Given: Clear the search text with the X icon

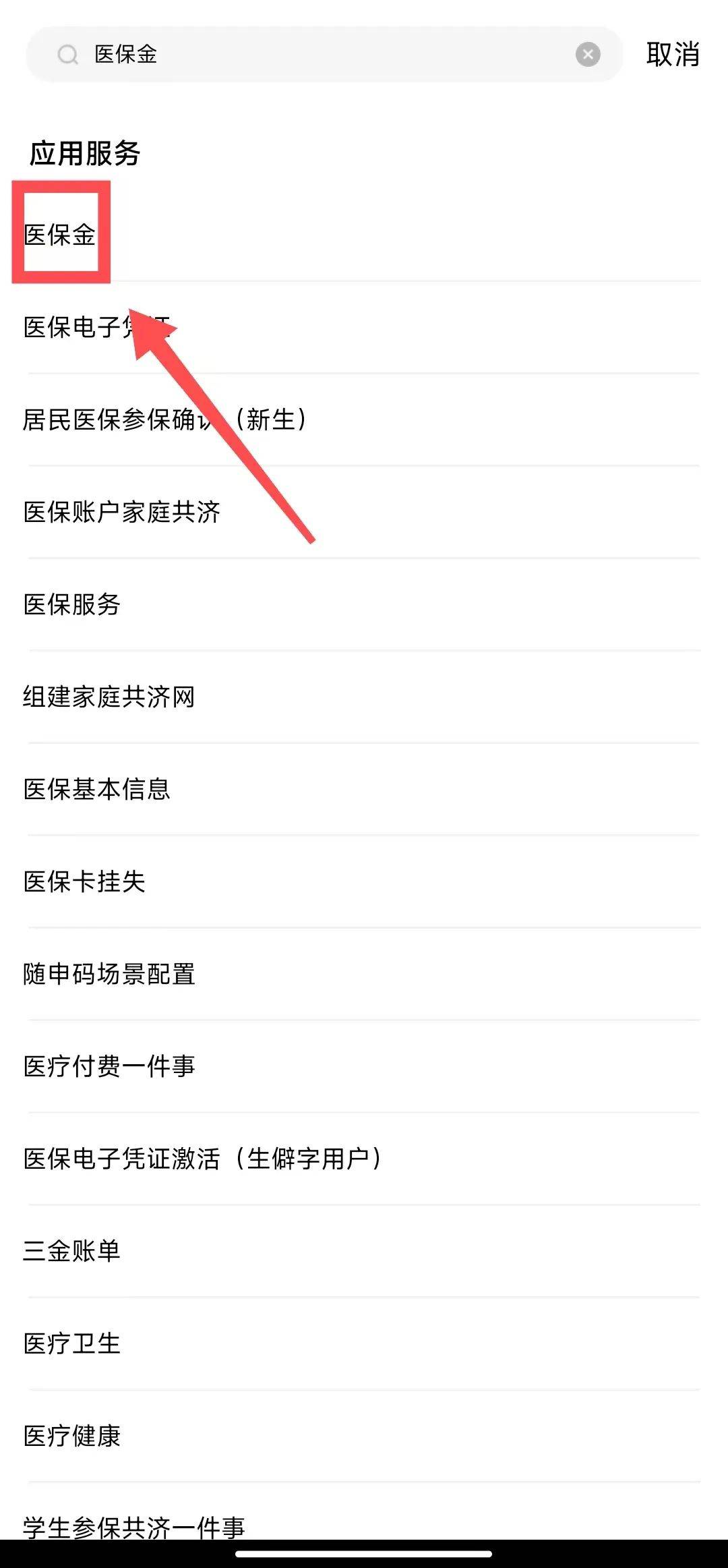Looking at the screenshot, I should (x=588, y=54).
